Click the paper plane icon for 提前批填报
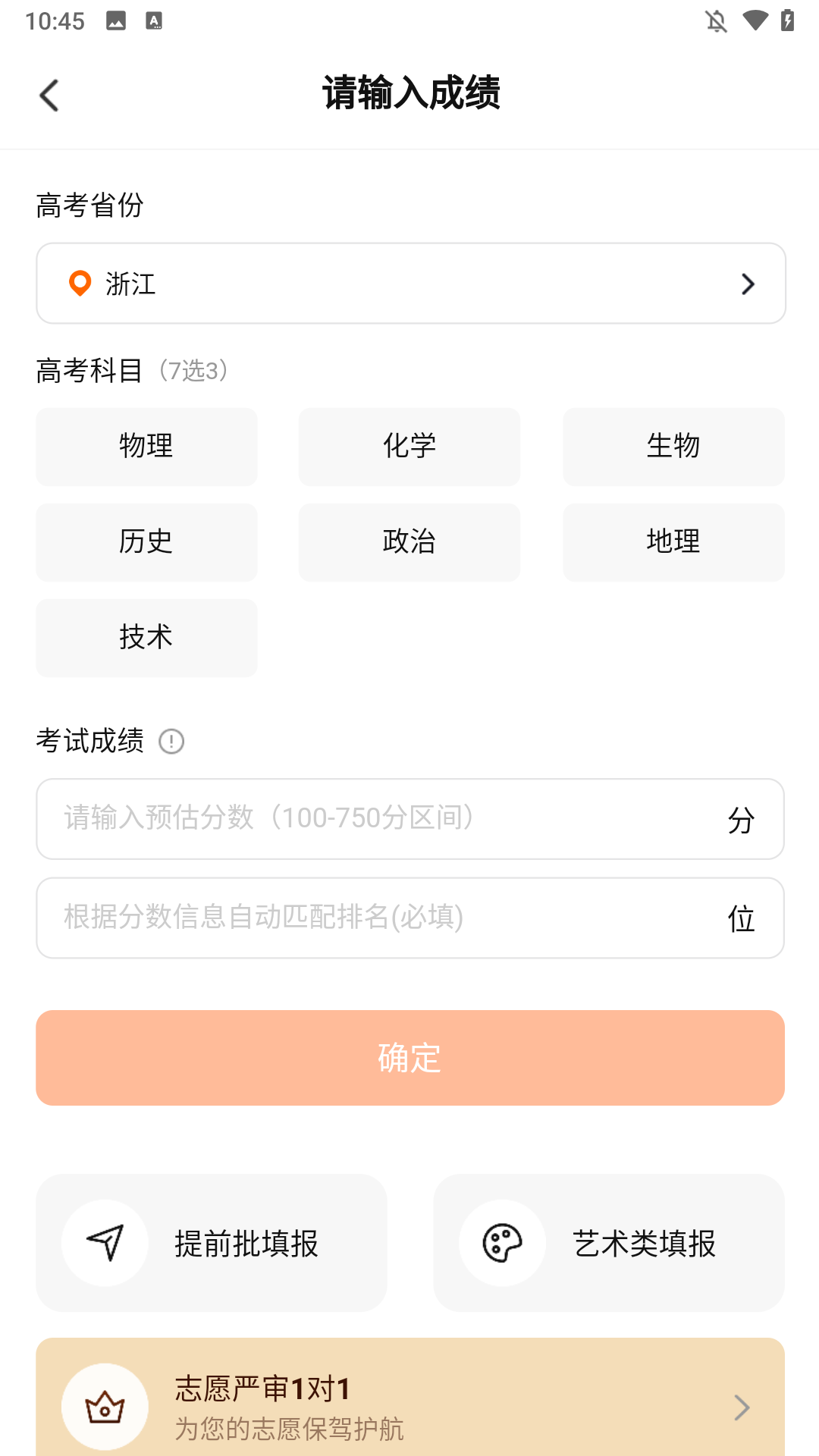This screenshot has height=1456, width=819. coord(105,1242)
